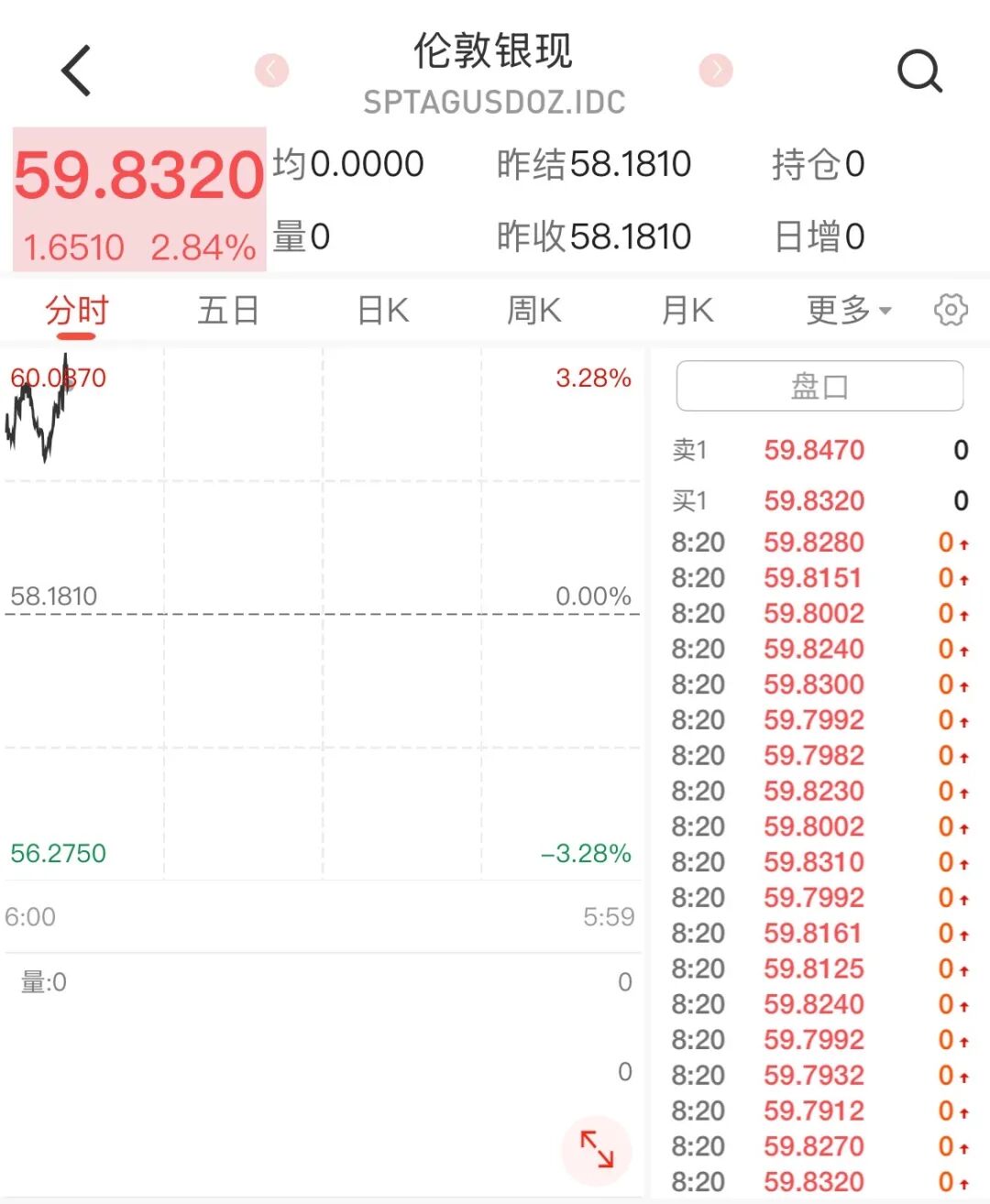Show the 周K chart

point(533,311)
